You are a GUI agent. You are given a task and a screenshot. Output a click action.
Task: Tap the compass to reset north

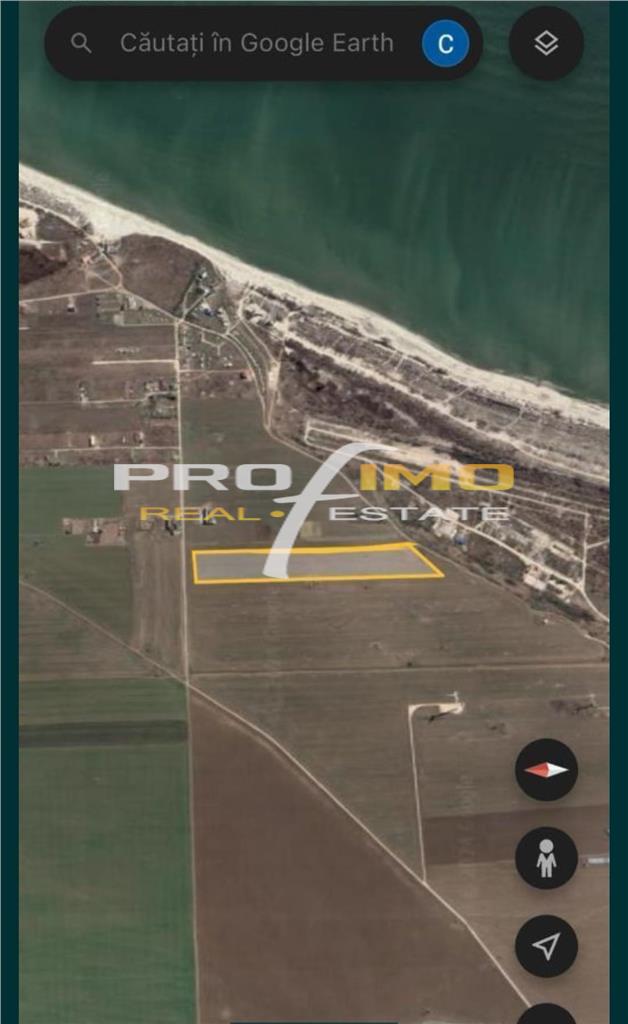[546, 769]
